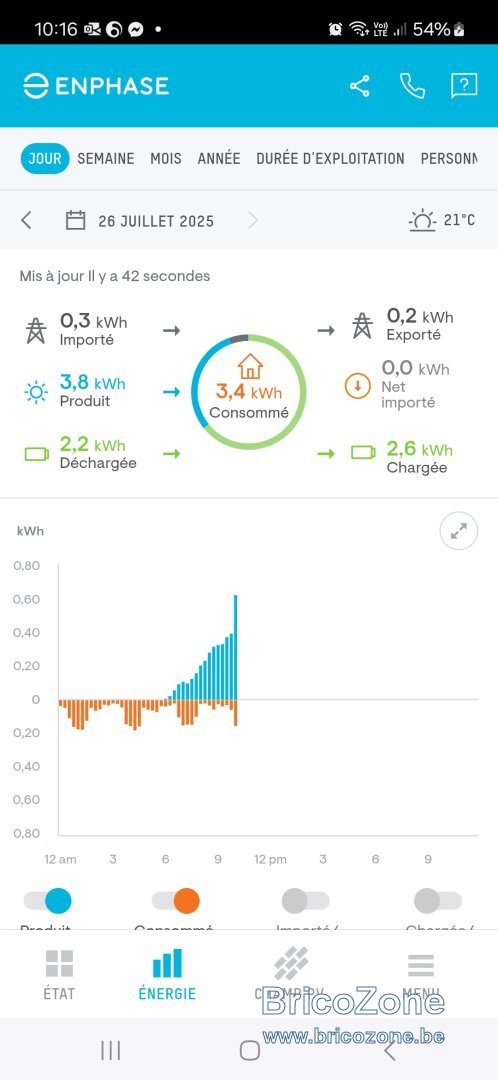The height and width of the screenshot is (1080, 498).
Task: Switch to the SEMAINE tab
Action: (x=105, y=158)
